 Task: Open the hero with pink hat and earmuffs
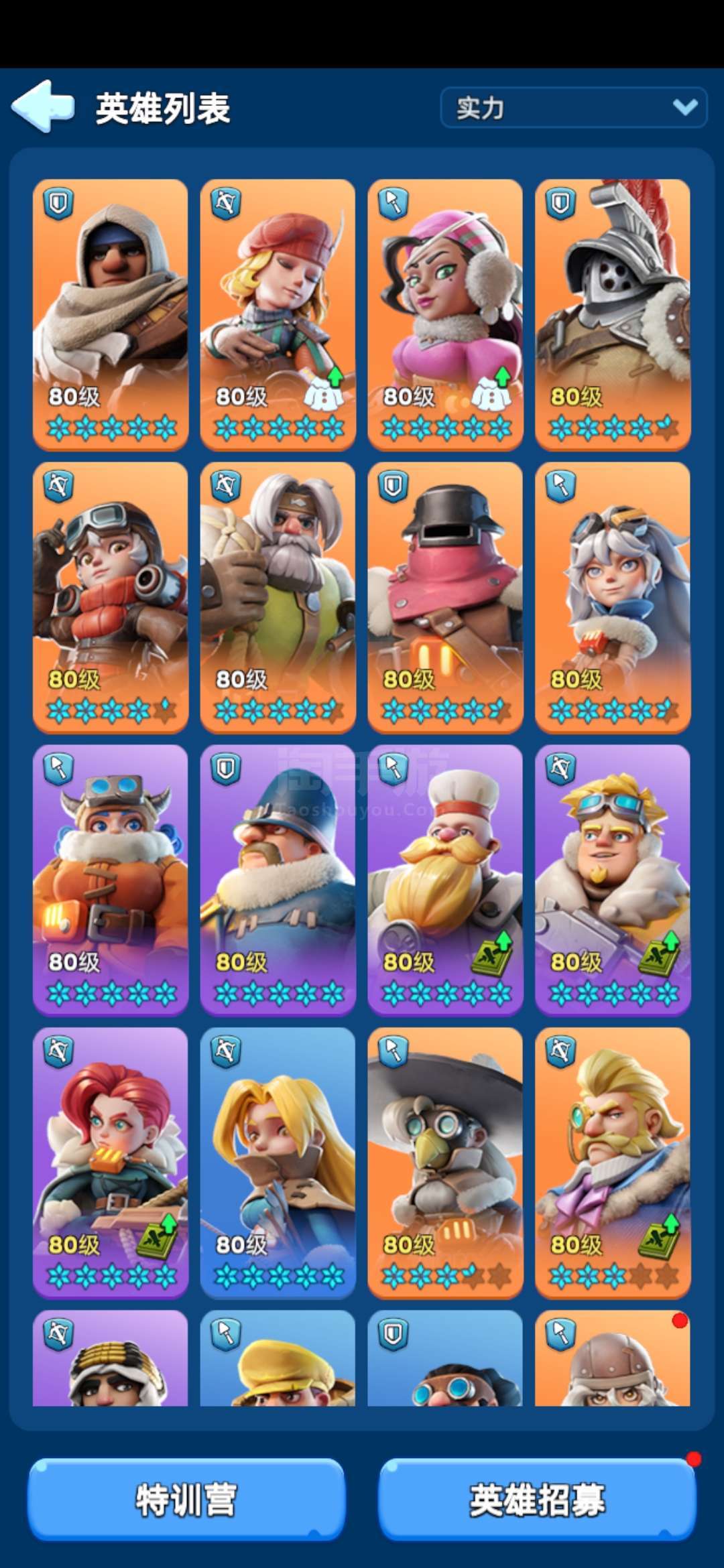pos(445,314)
